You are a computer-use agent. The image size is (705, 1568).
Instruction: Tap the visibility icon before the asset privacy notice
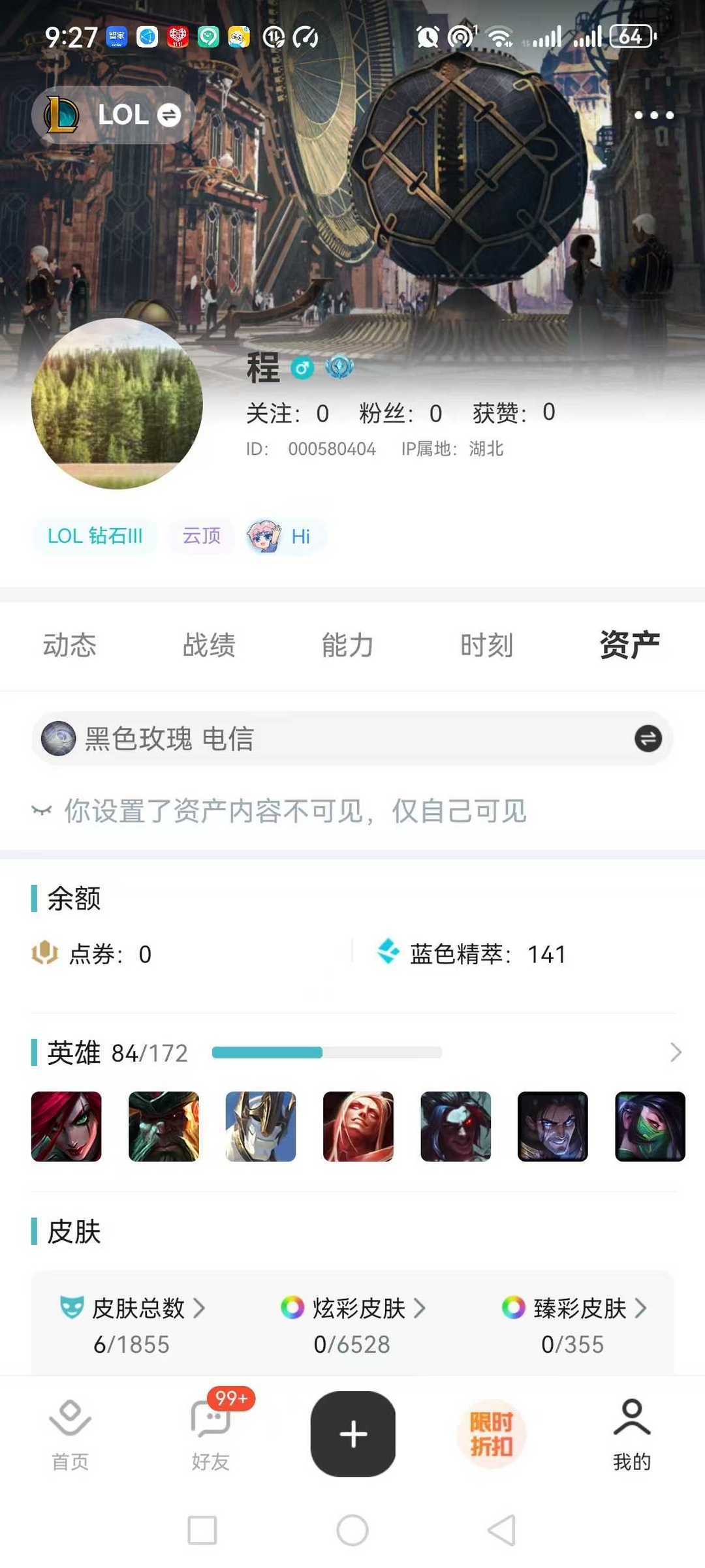(x=41, y=812)
